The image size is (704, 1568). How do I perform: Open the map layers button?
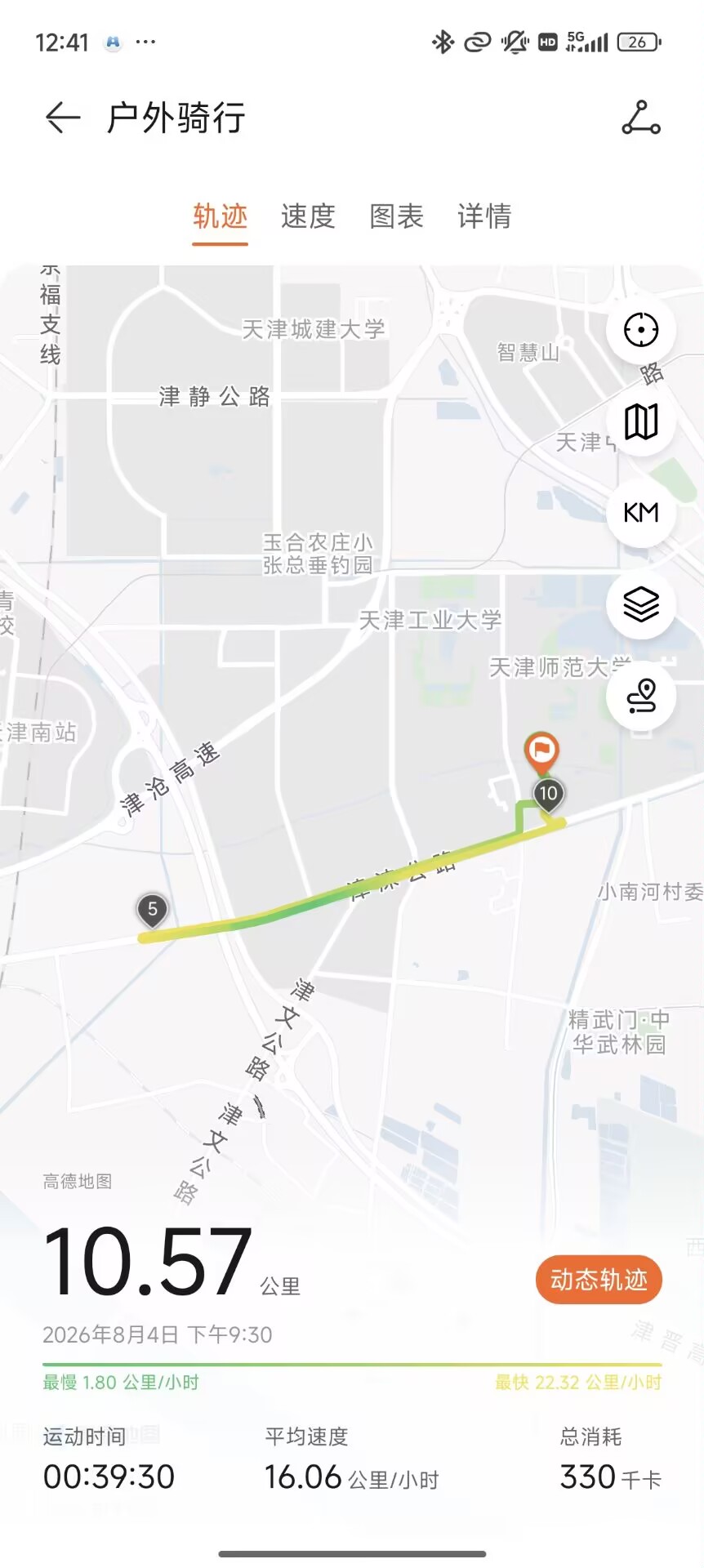click(x=641, y=604)
